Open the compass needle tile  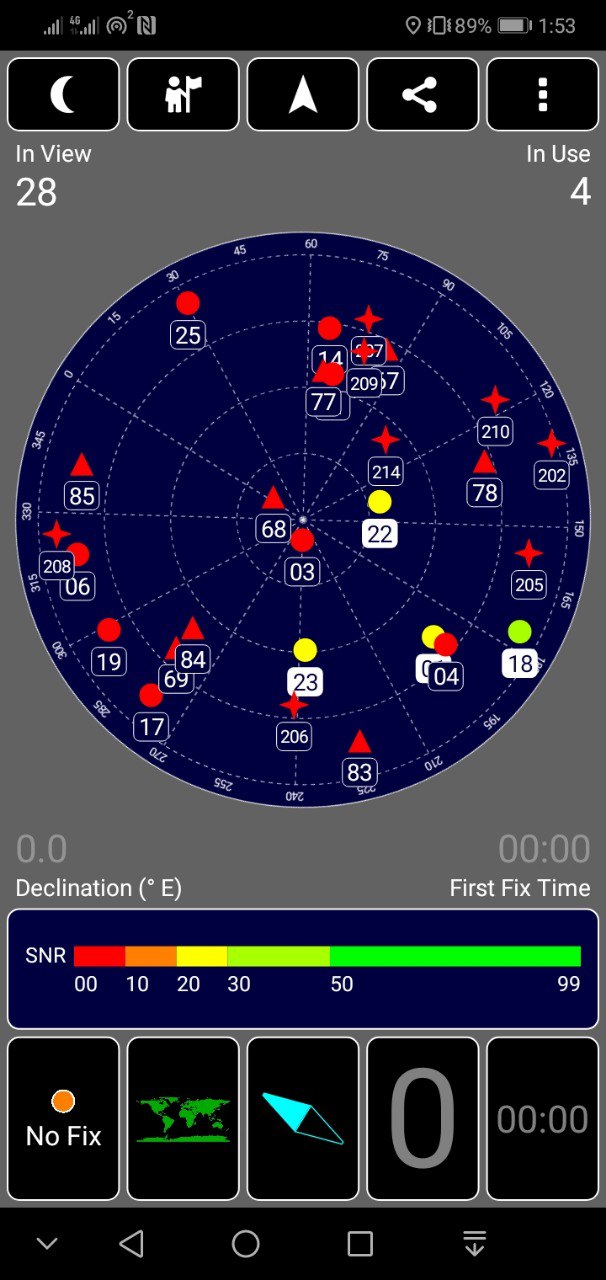[x=303, y=1118]
